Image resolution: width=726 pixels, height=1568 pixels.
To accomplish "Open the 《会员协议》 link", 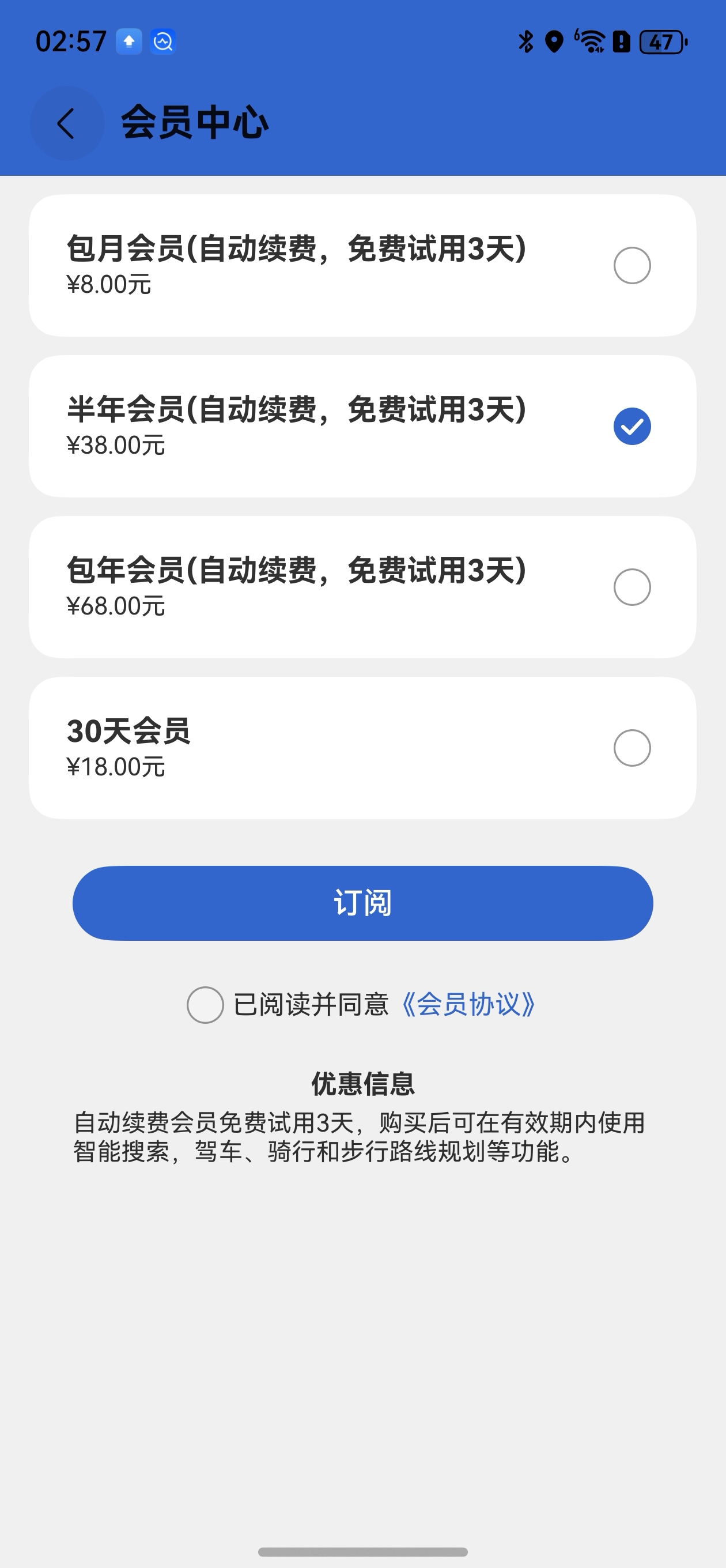I will click(x=468, y=1004).
